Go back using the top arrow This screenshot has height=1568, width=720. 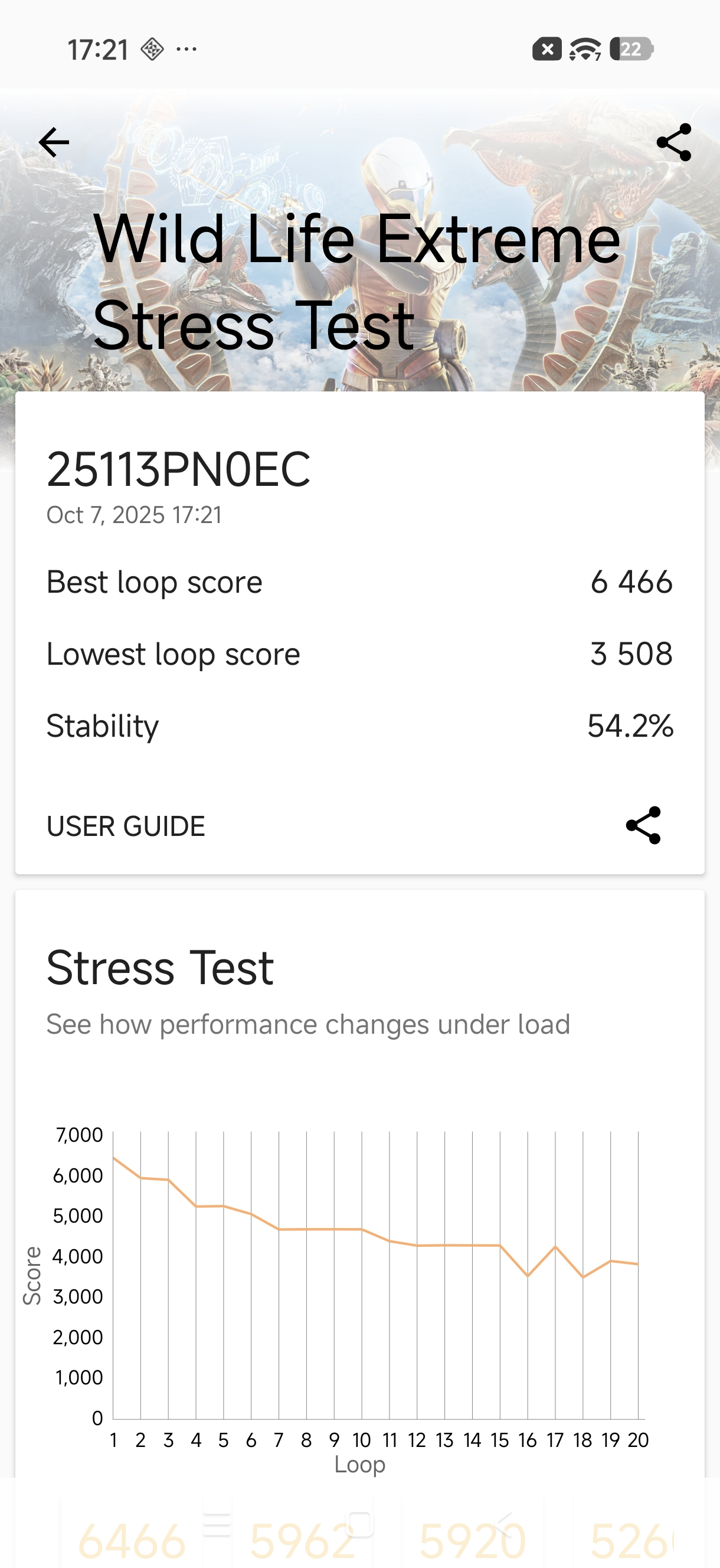[x=54, y=142]
